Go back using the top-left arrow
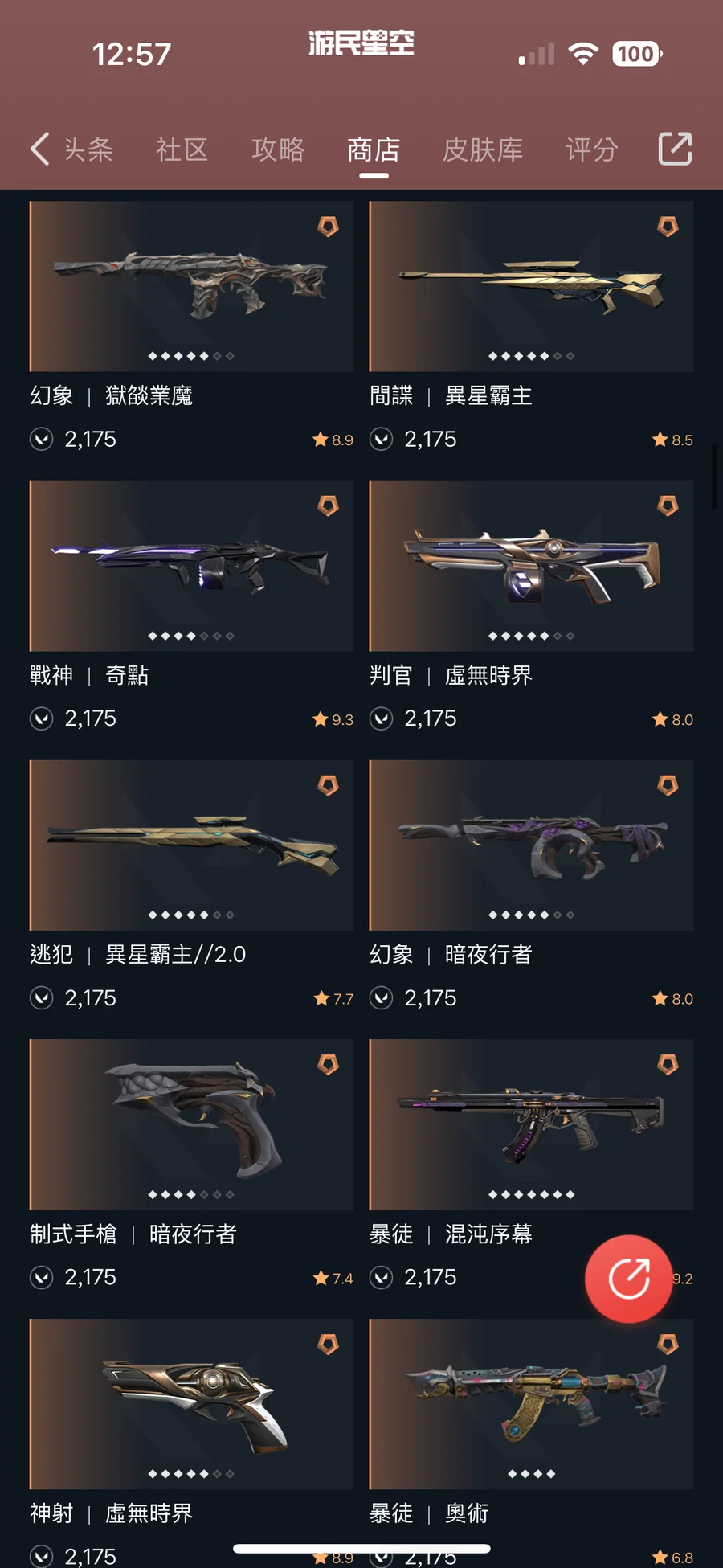 tap(39, 149)
